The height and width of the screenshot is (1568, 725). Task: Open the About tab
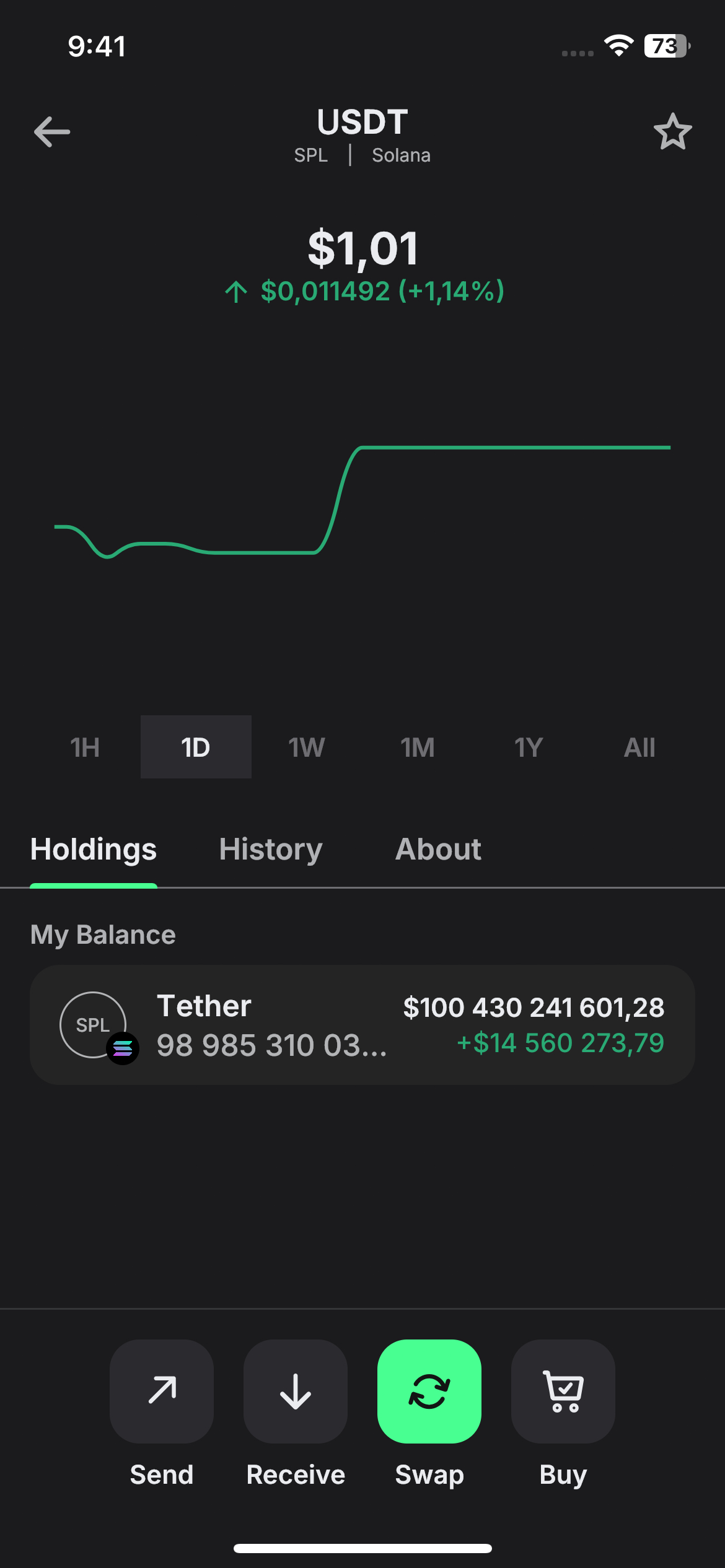438,850
